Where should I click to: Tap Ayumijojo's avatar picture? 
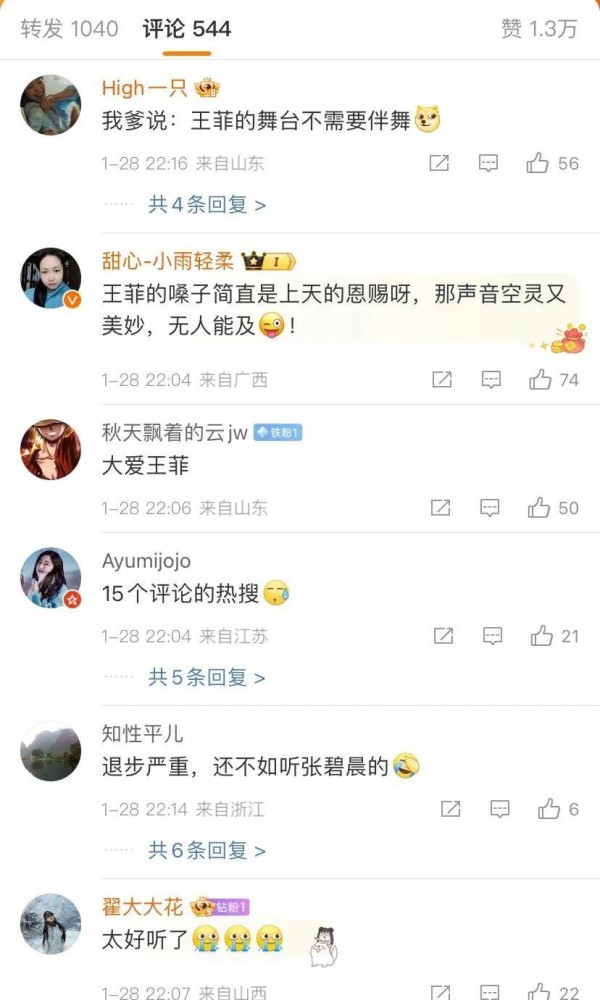pos(51,578)
